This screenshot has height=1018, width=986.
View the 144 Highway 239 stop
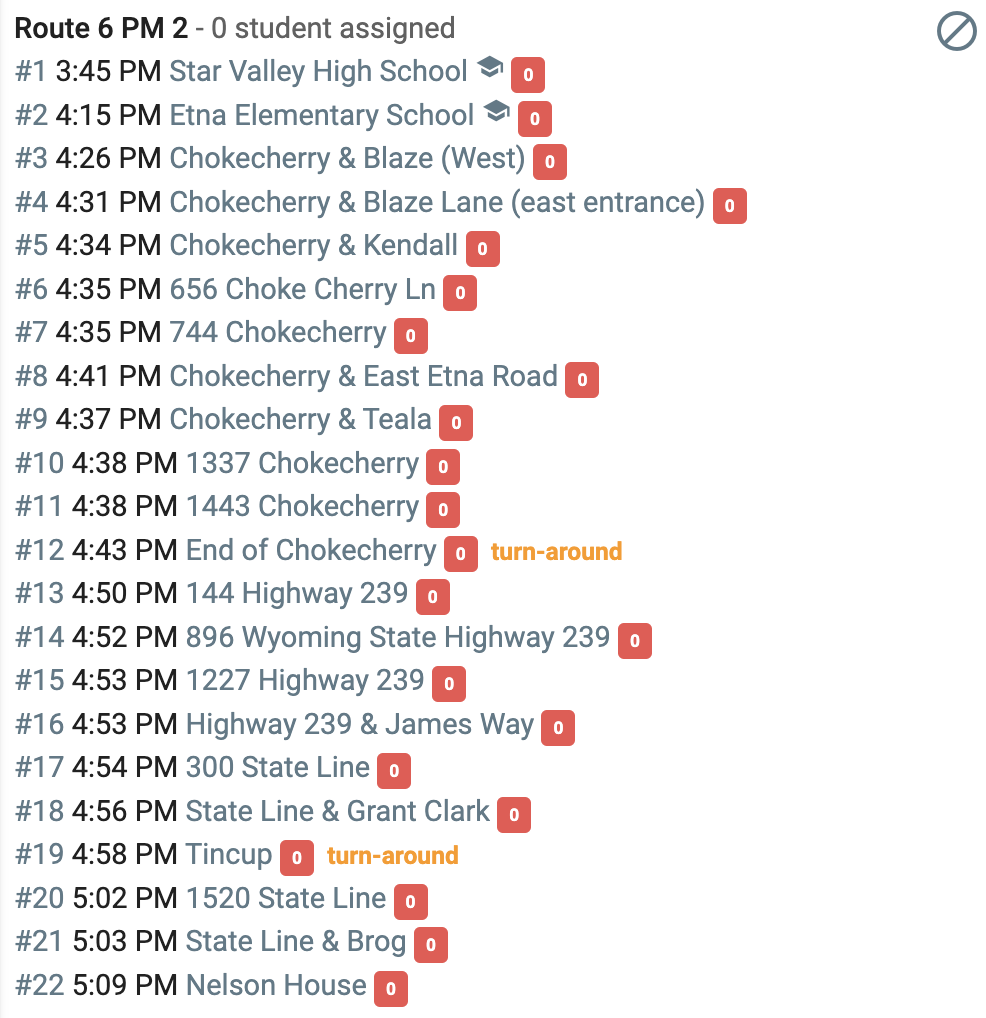pos(296,594)
